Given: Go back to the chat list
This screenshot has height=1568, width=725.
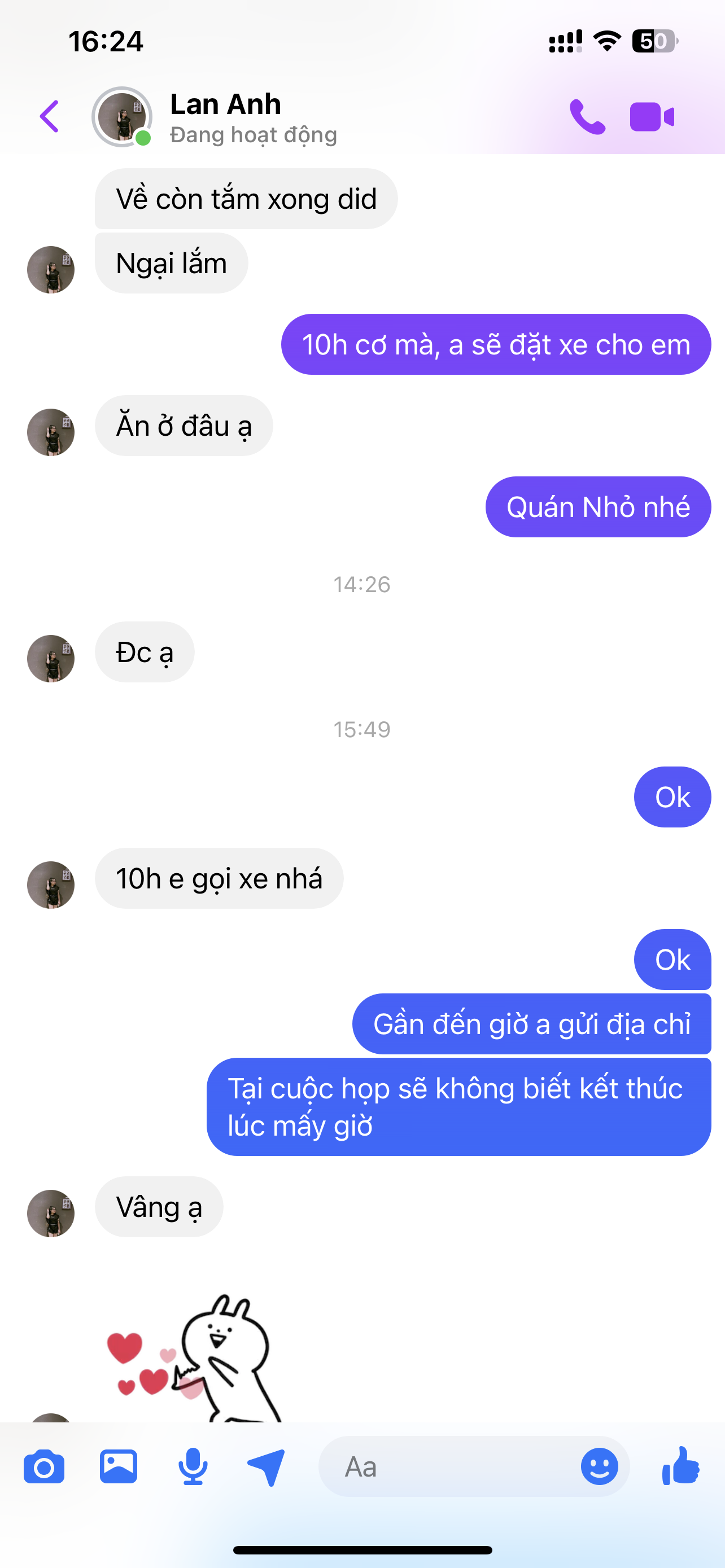Looking at the screenshot, I should tap(50, 116).
